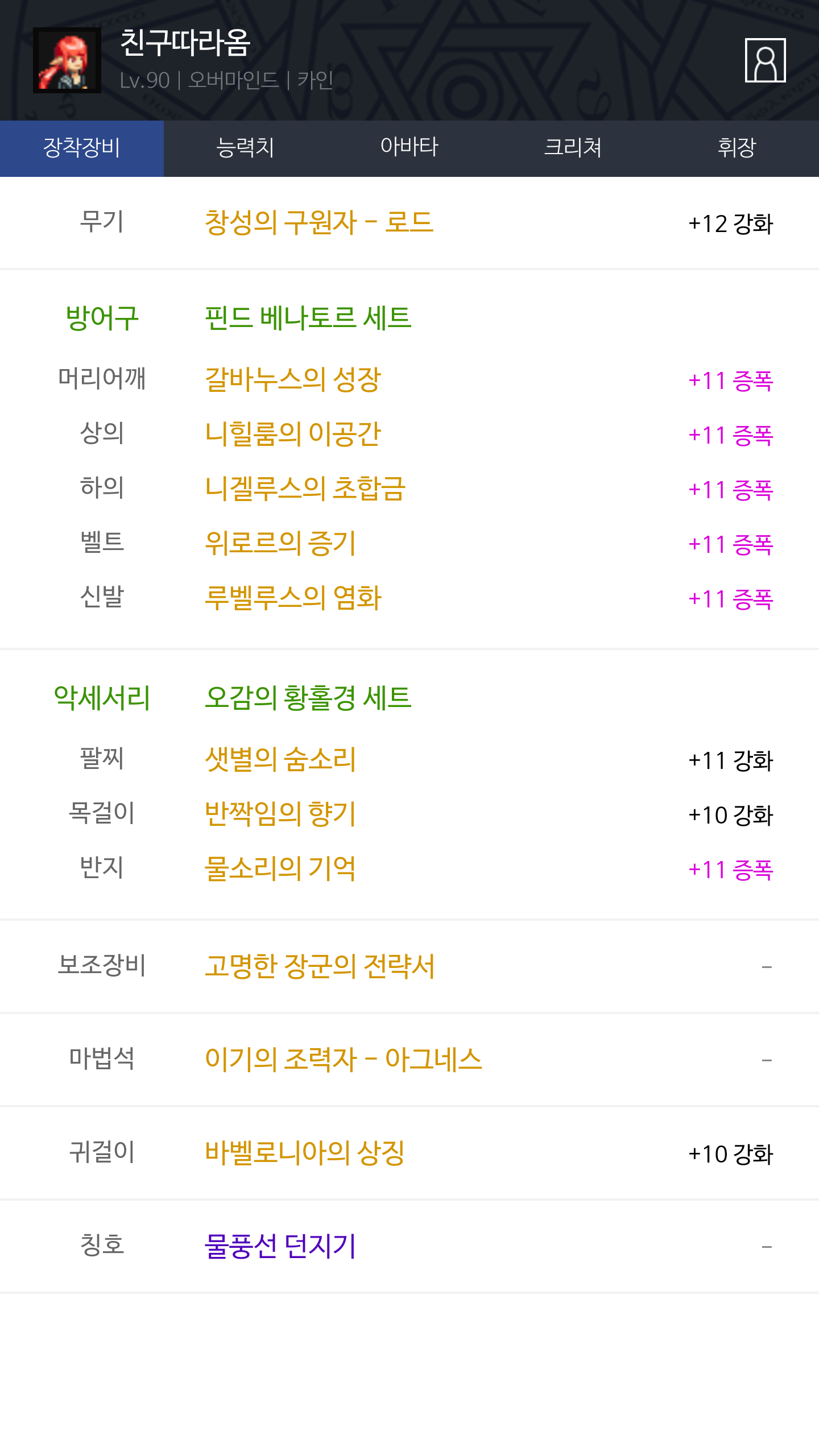The width and height of the screenshot is (819, 1456).
Task: Tap the character avatar thumbnail
Action: click(67, 60)
